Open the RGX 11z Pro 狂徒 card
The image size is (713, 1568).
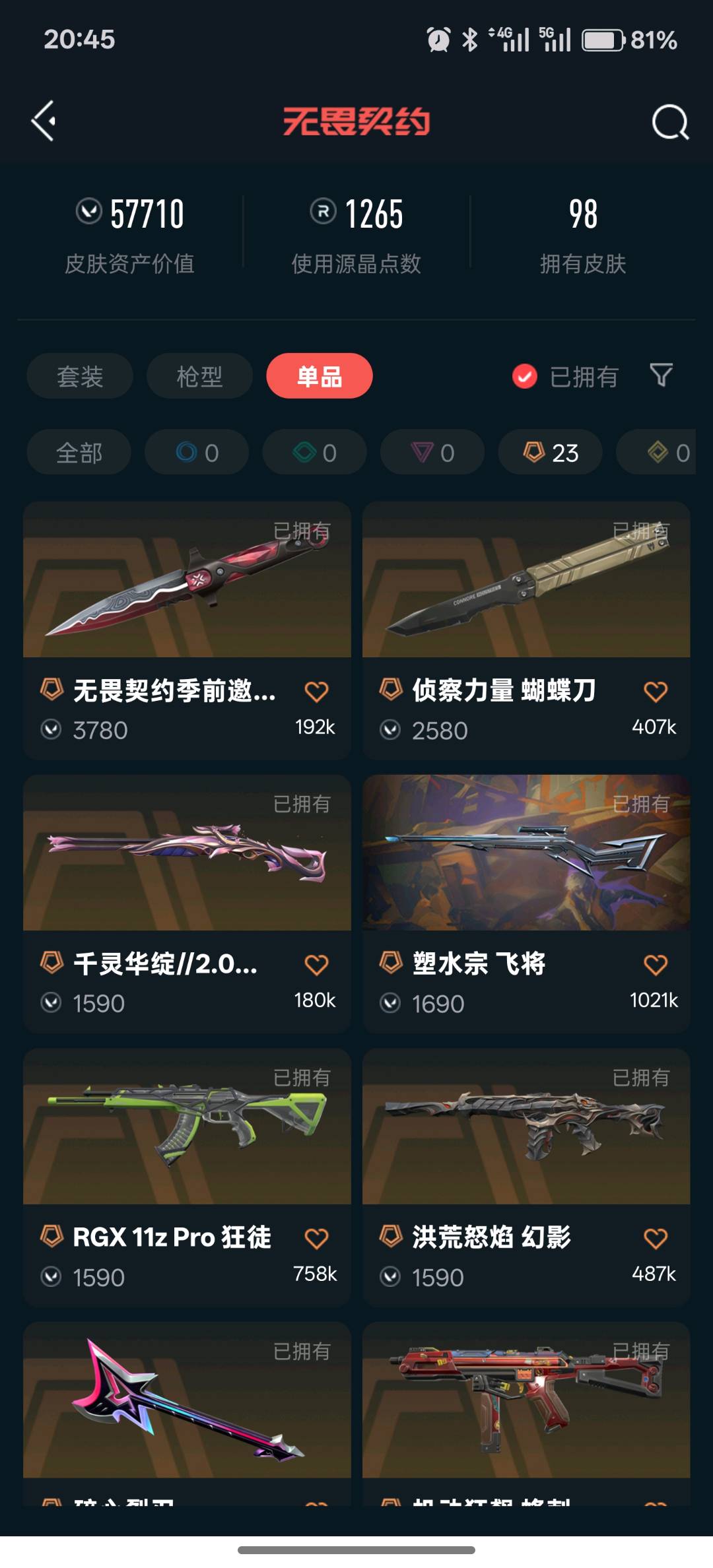coord(187,1177)
